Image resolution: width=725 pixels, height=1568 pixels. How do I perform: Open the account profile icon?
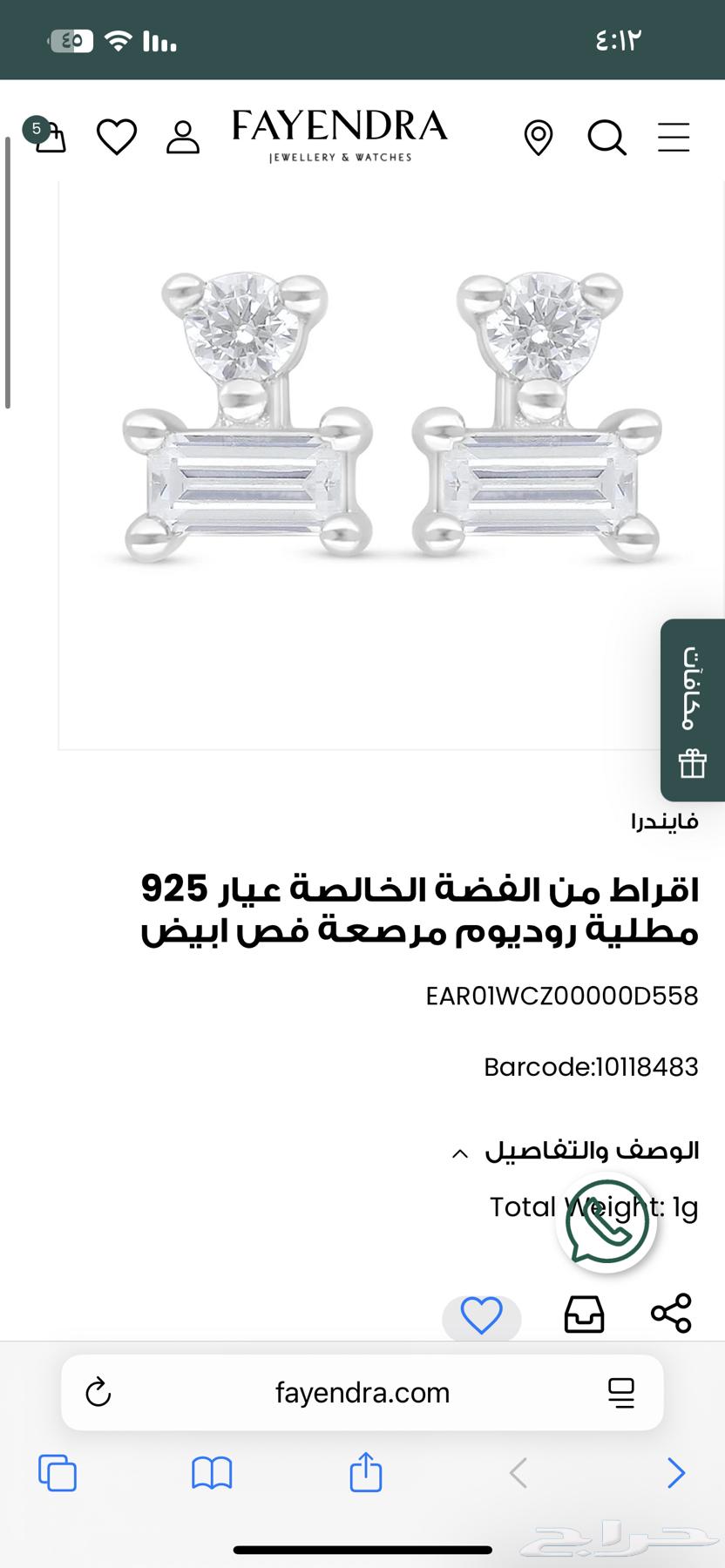point(181,138)
